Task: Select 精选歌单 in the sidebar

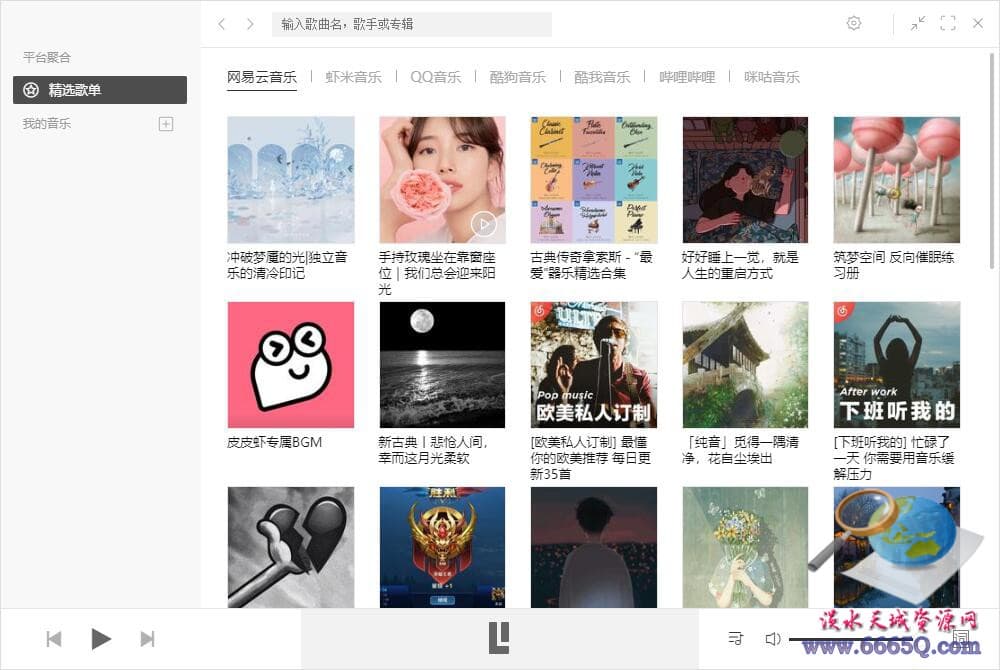Action: (100, 90)
